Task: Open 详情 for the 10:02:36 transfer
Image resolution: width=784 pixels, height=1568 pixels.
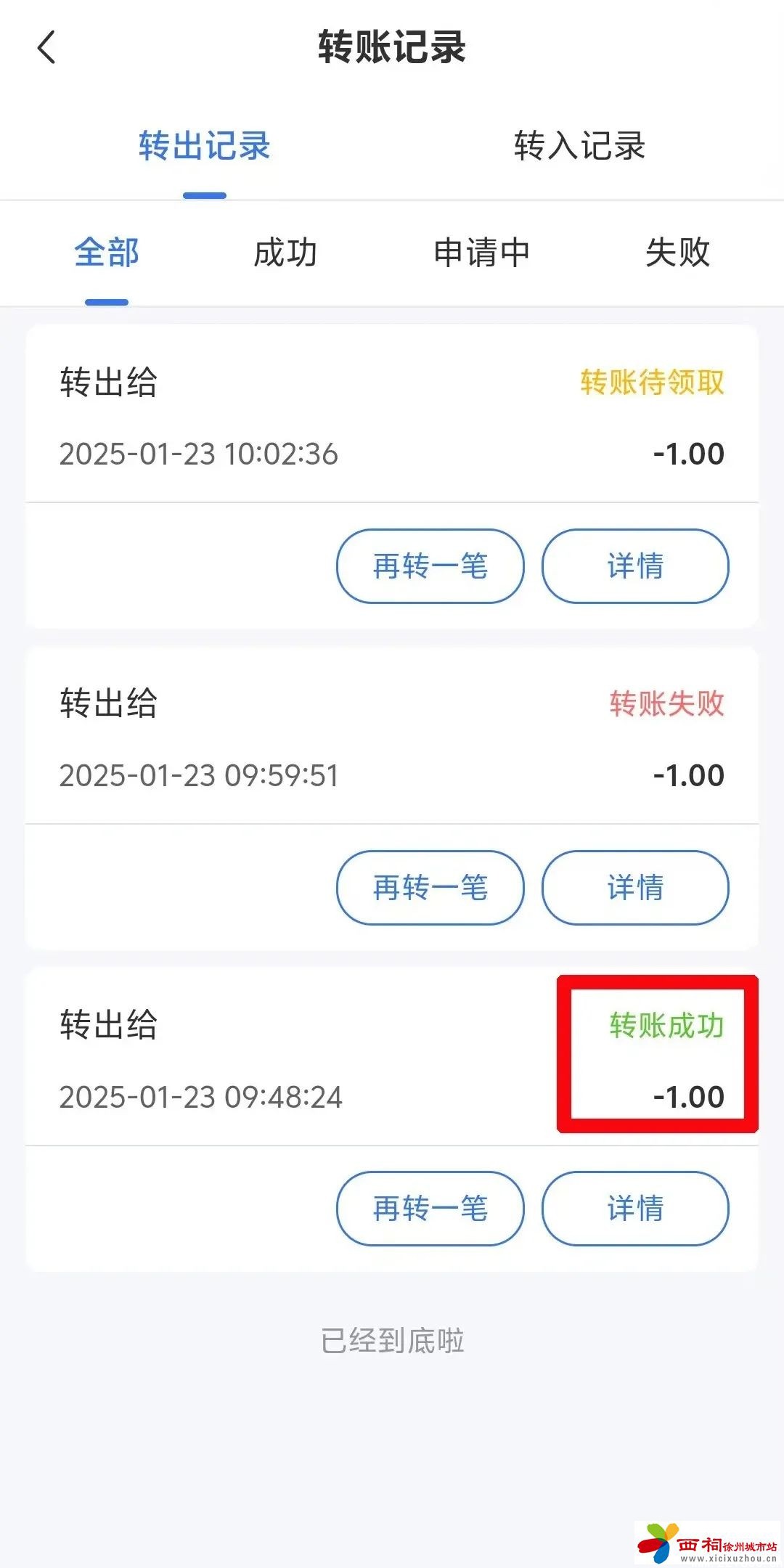Action: click(635, 567)
